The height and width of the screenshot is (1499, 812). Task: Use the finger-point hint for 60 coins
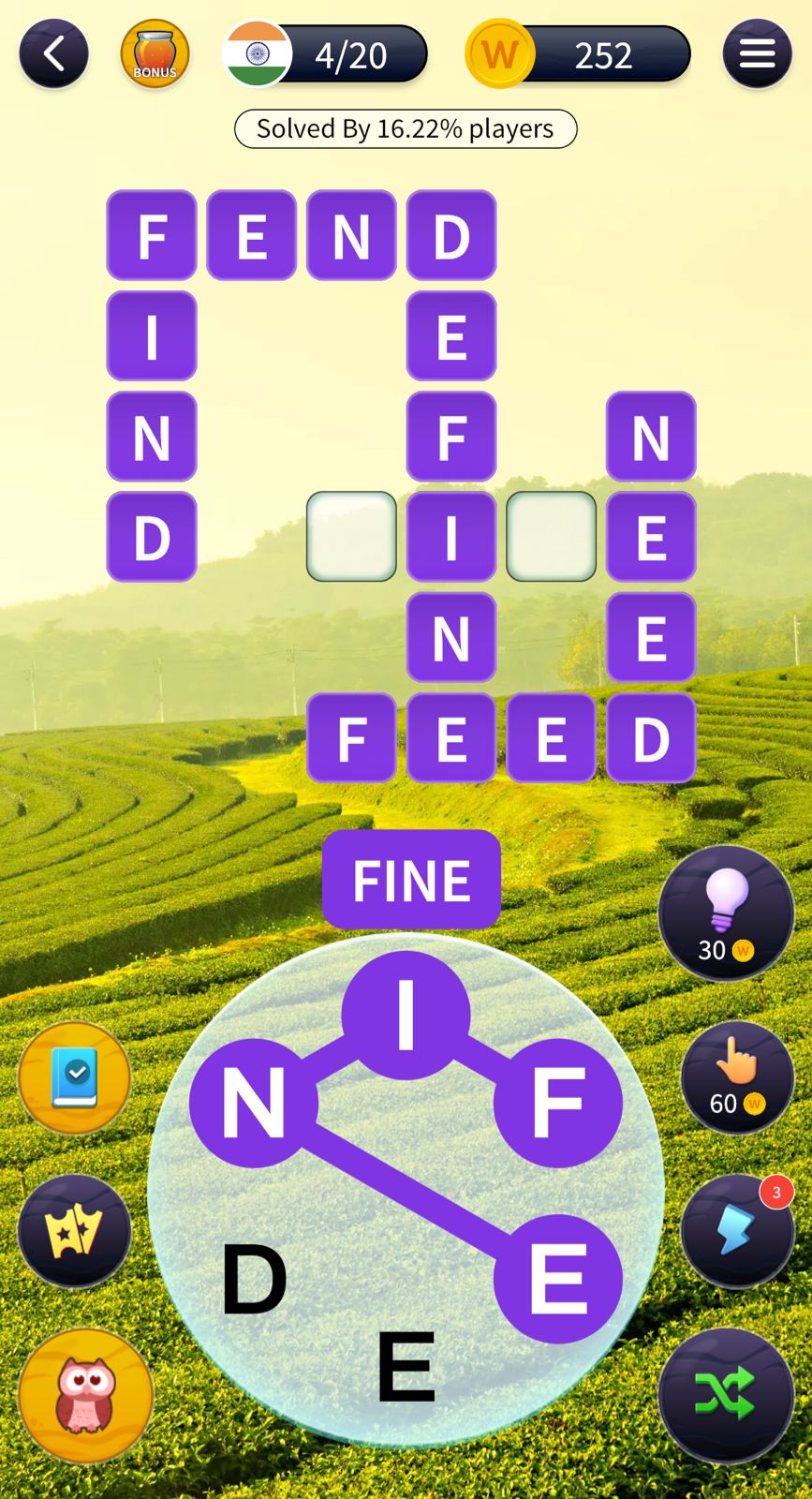(x=737, y=1078)
